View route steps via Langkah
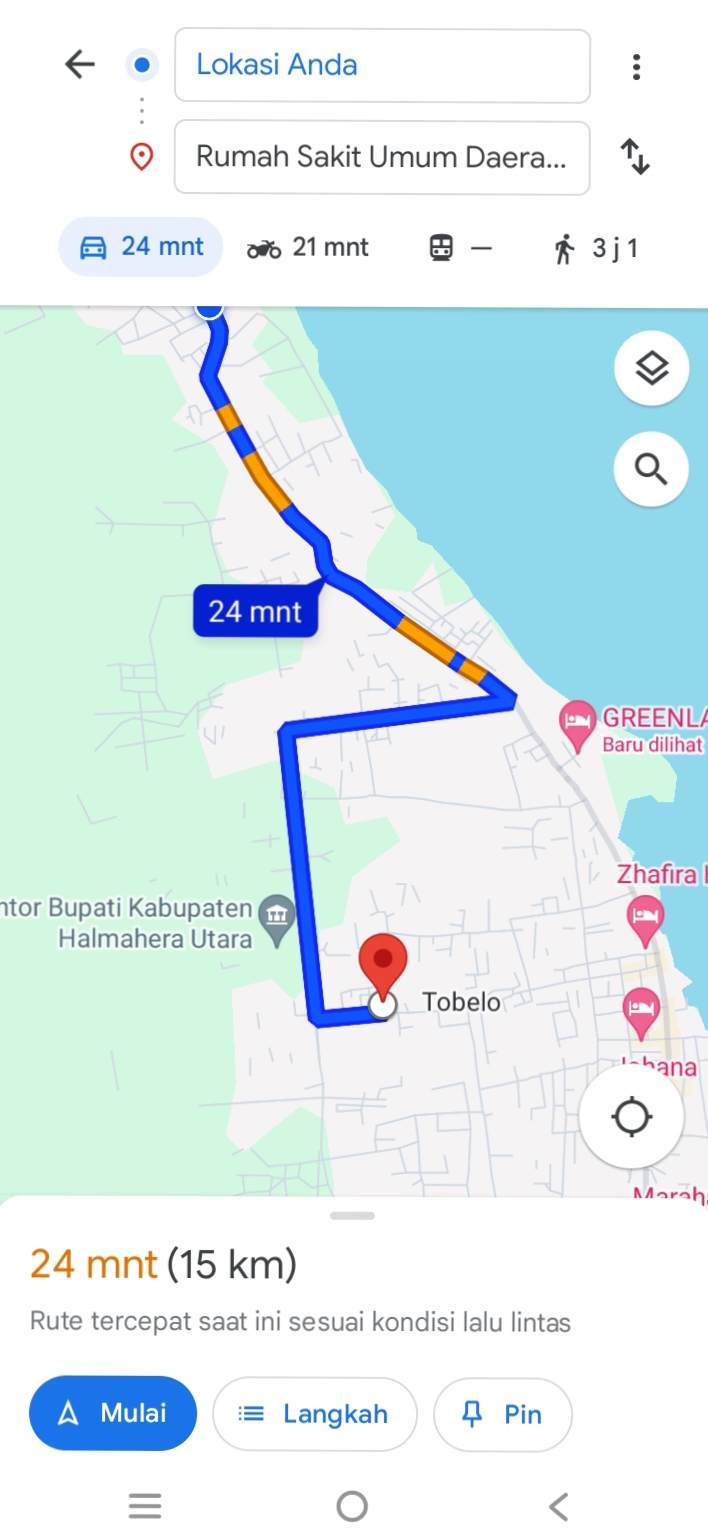 pyautogui.click(x=315, y=1413)
